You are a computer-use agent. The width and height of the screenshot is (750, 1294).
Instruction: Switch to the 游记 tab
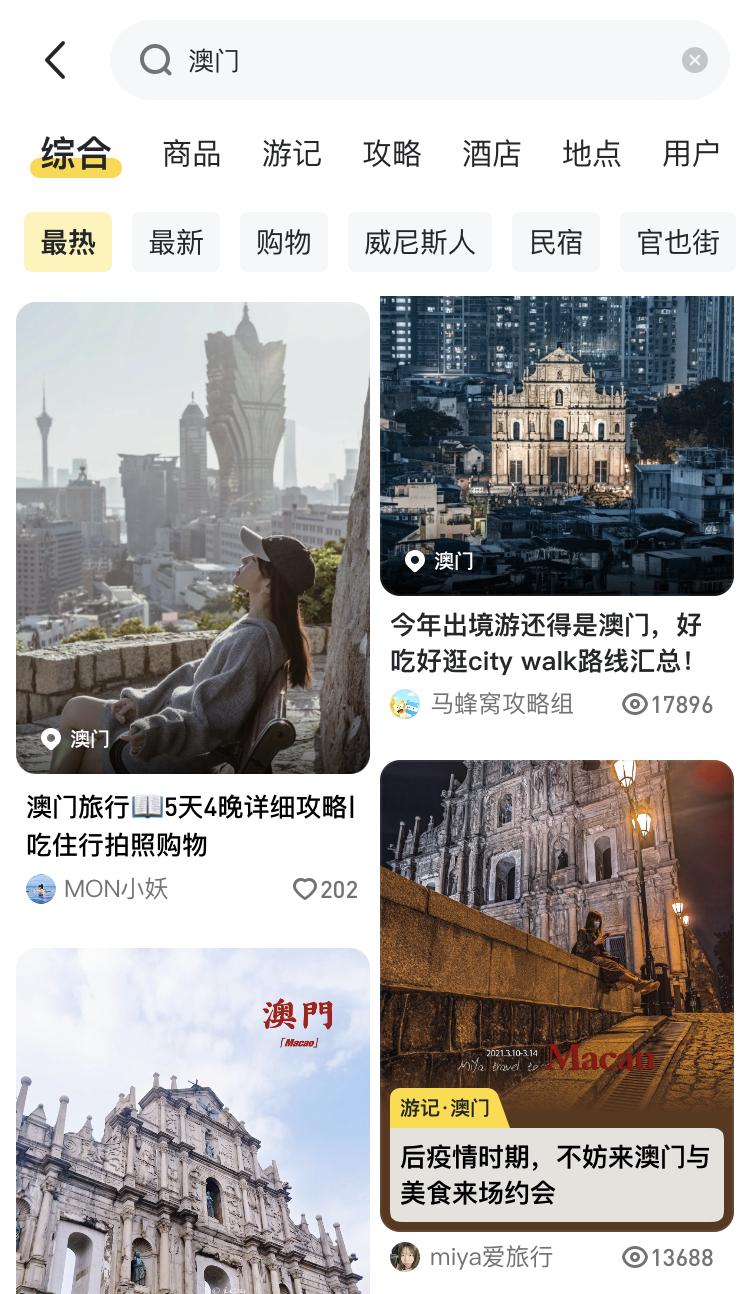tap(291, 154)
